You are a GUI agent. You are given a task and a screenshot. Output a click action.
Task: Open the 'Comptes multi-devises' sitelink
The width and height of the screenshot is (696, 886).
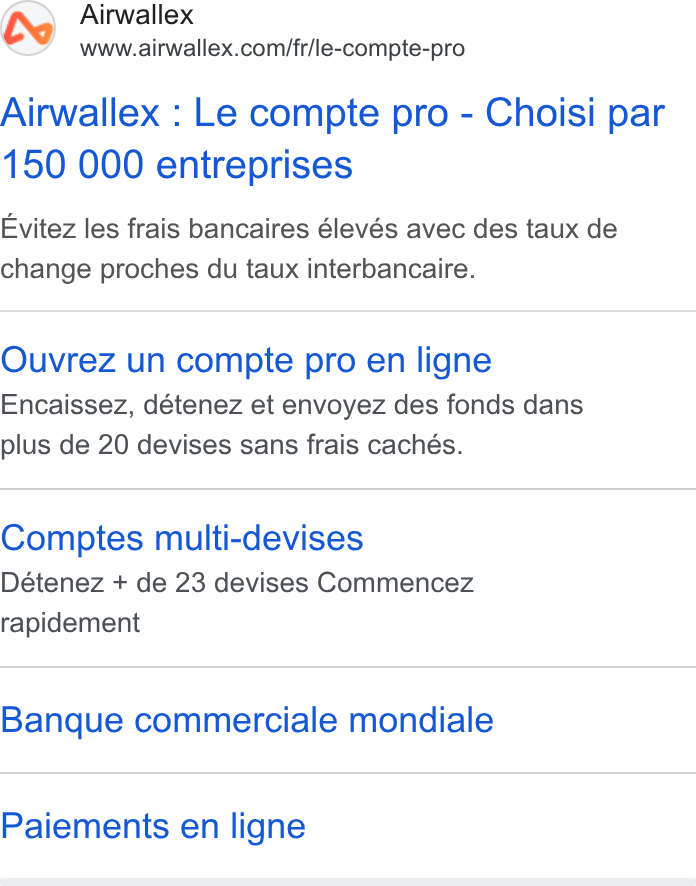coord(182,537)
